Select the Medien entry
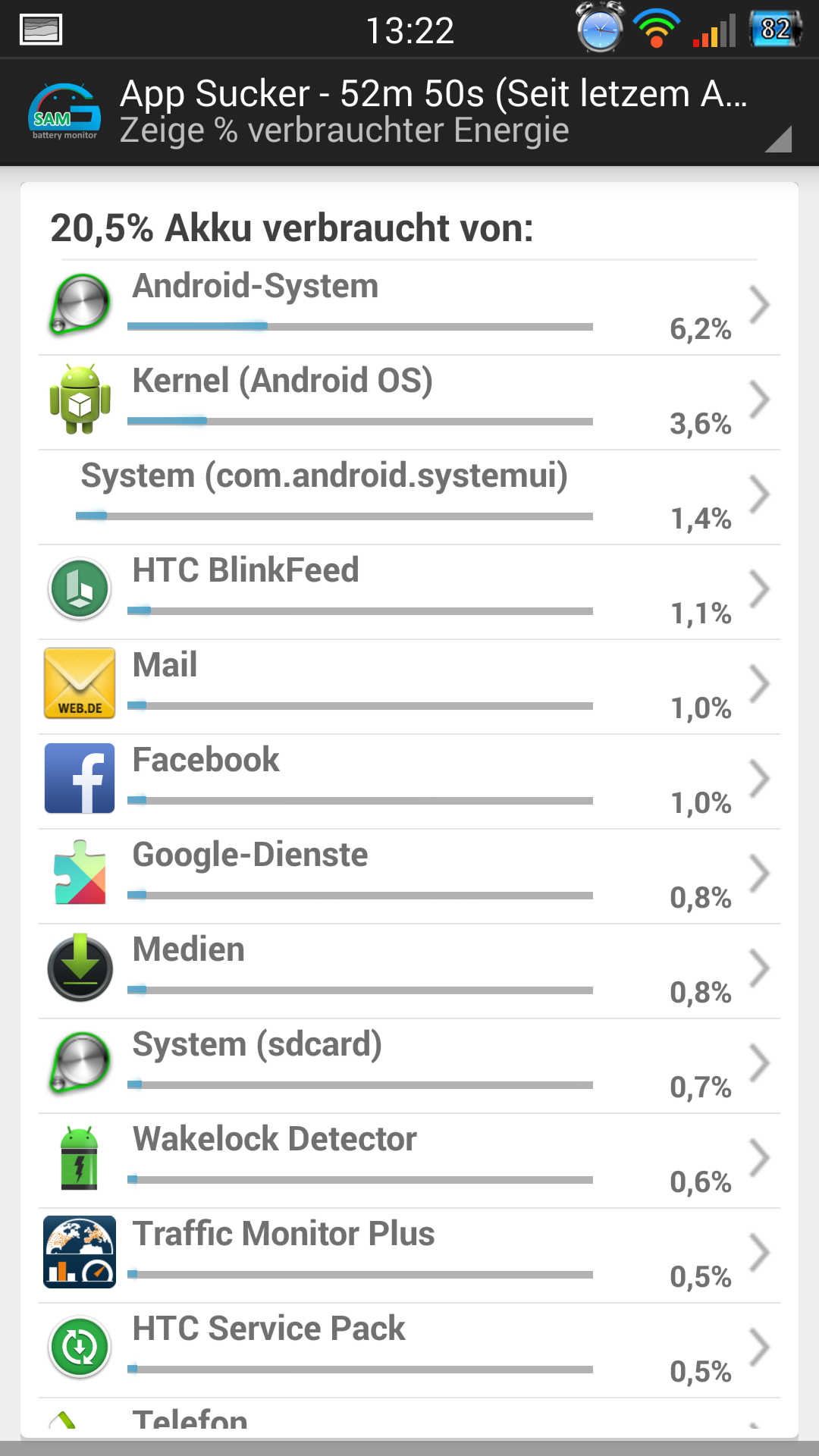The height and width of the screenshot is (1456, 819). [409, 971]
